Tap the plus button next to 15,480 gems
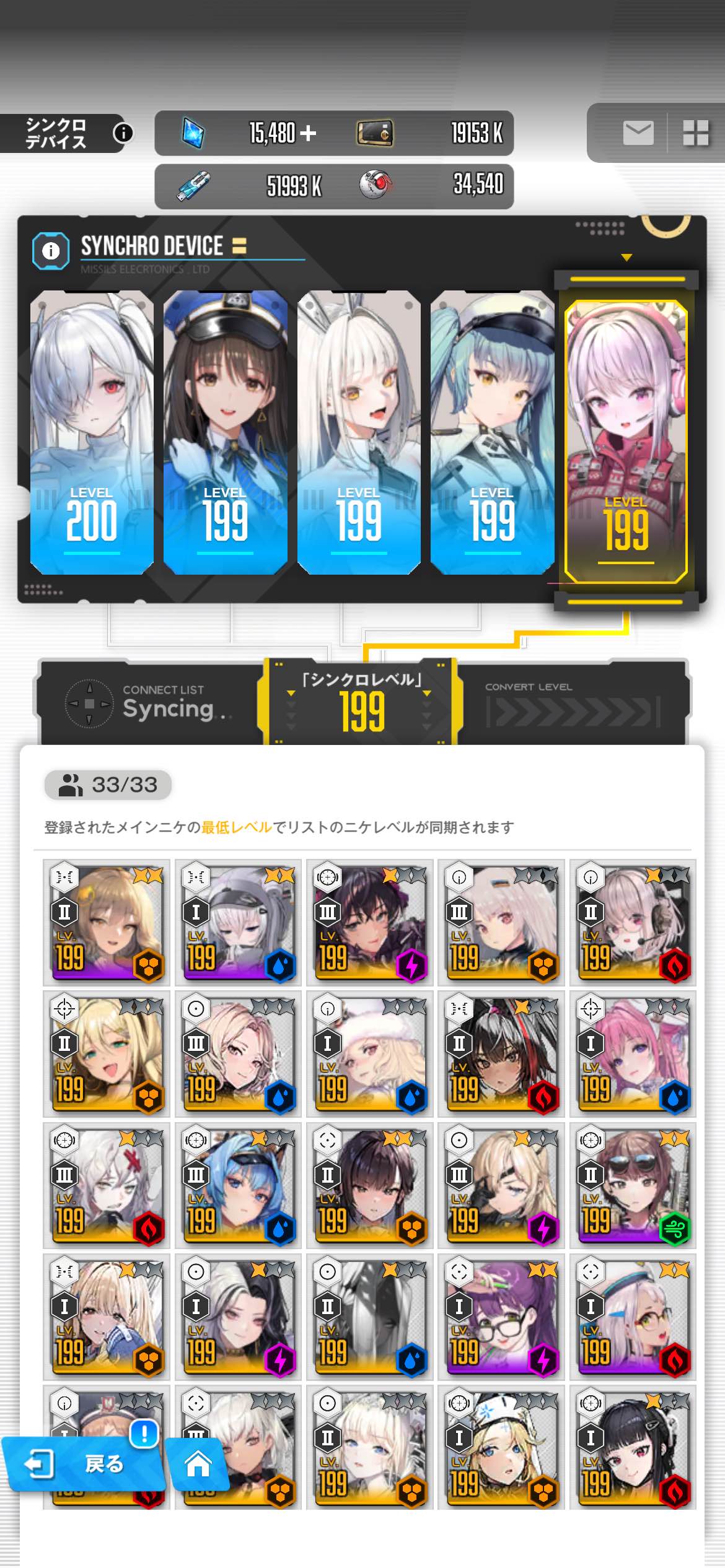 pyautogui.click(x=308, y=133)
